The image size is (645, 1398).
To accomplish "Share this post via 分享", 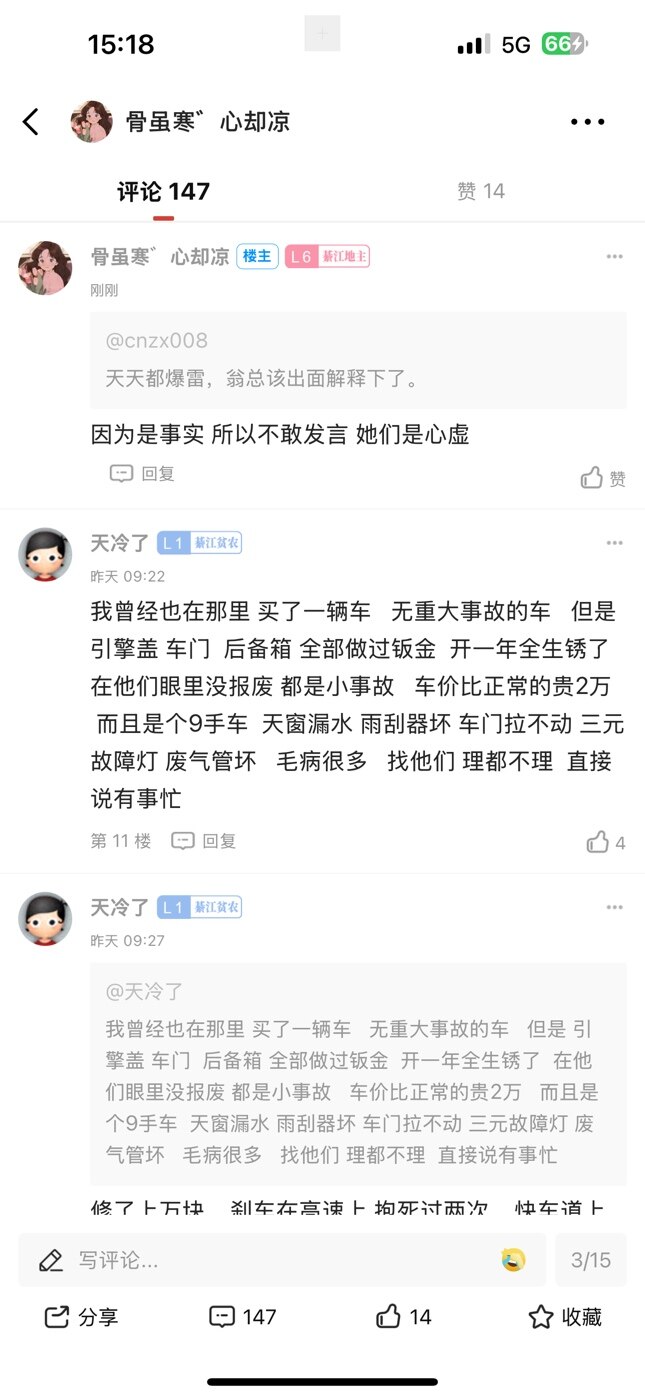I will 82,1317.
